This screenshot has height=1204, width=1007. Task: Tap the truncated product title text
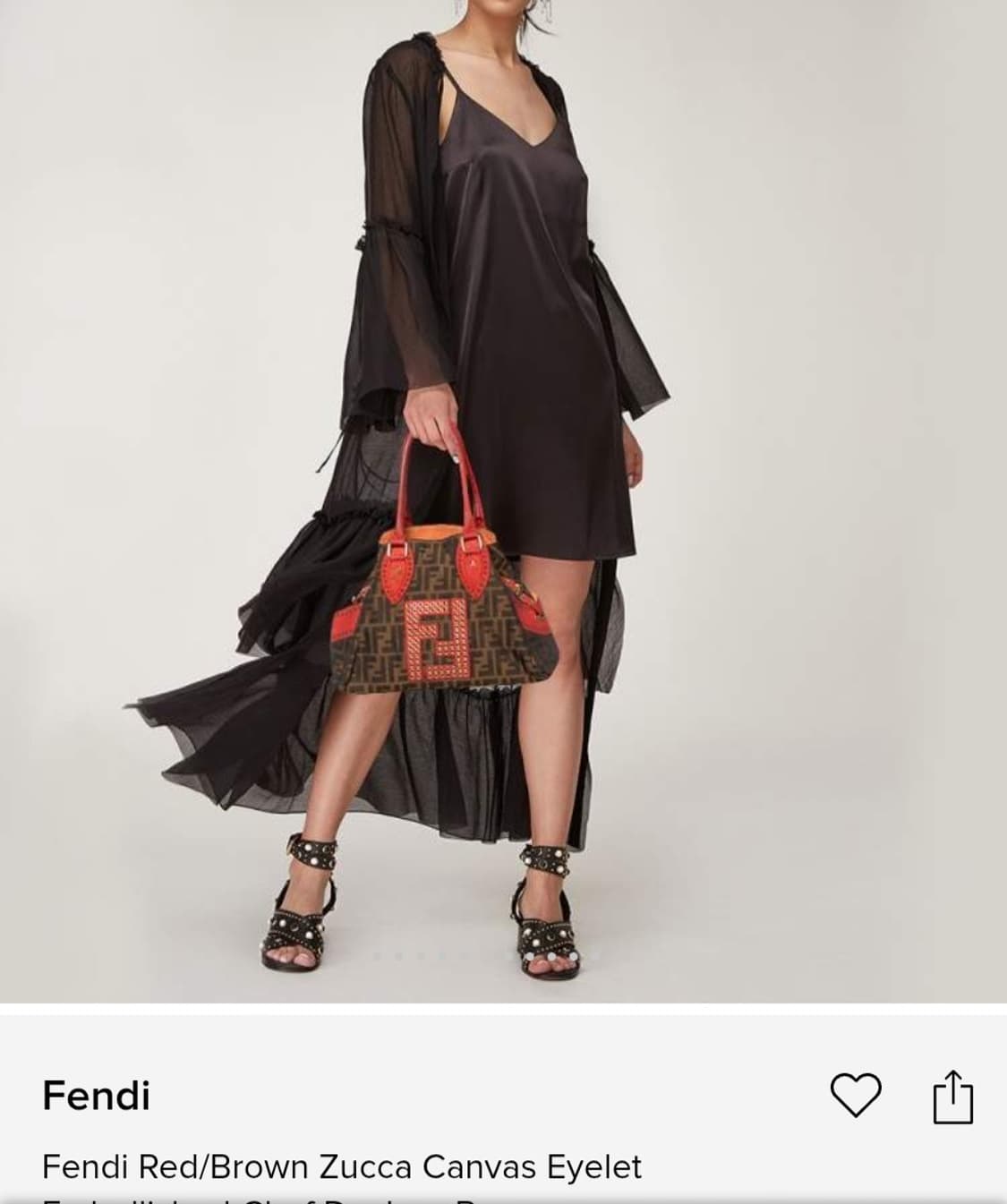(x=342, y=1166)
